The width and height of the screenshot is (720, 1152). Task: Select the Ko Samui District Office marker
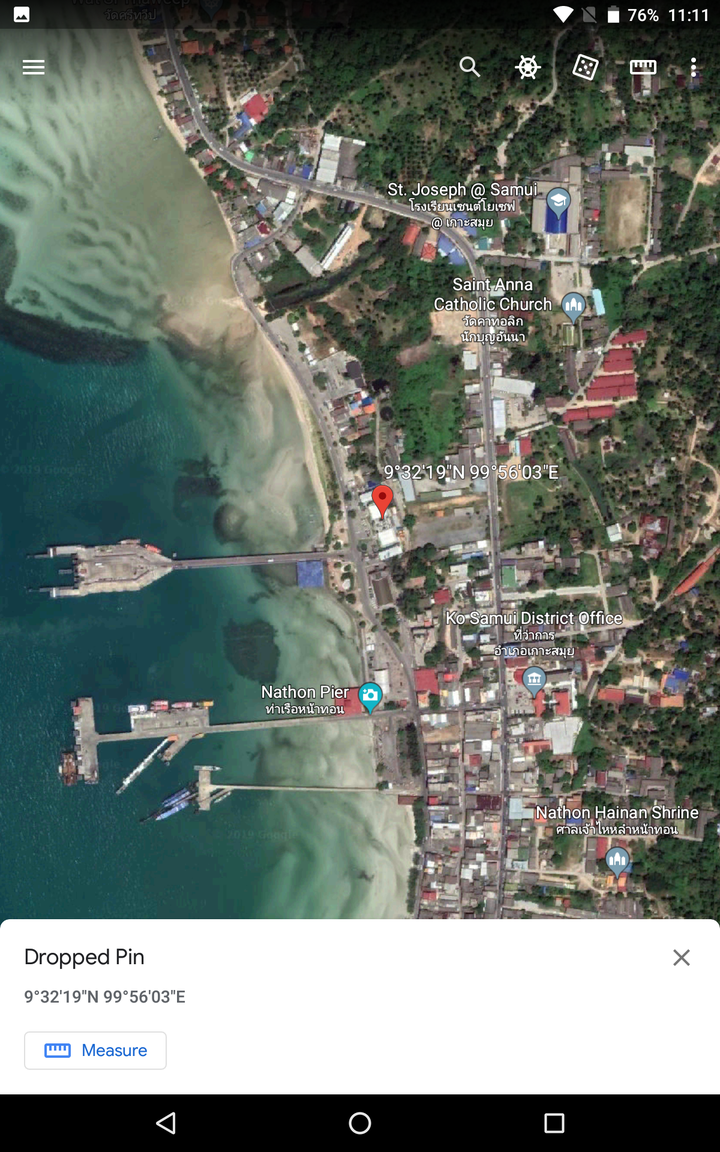[535, 682]
